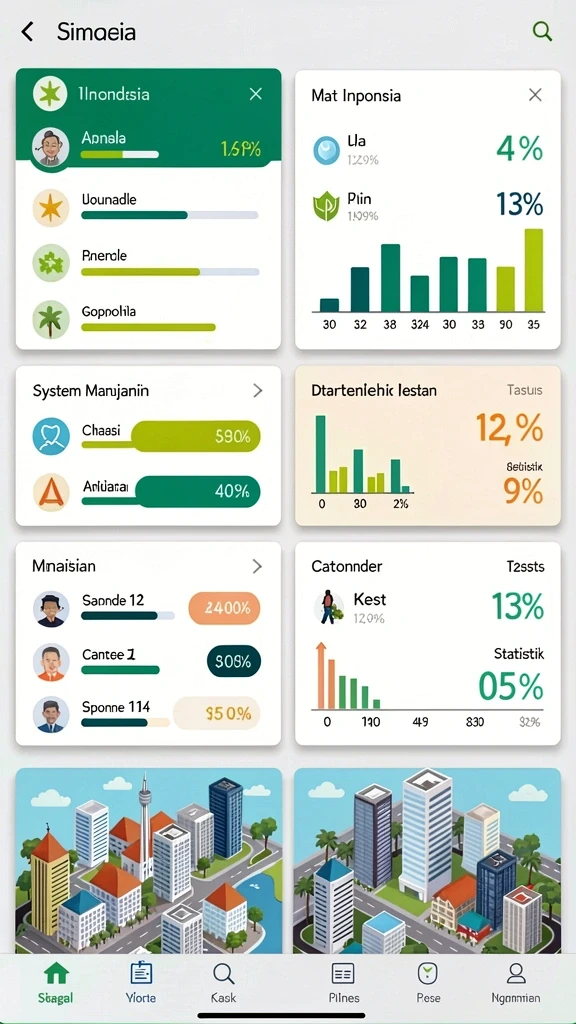Open the Sapnde 12 entry
Image resolution: width=576 pixels, height=1024 pixels.
pos(149,608)
